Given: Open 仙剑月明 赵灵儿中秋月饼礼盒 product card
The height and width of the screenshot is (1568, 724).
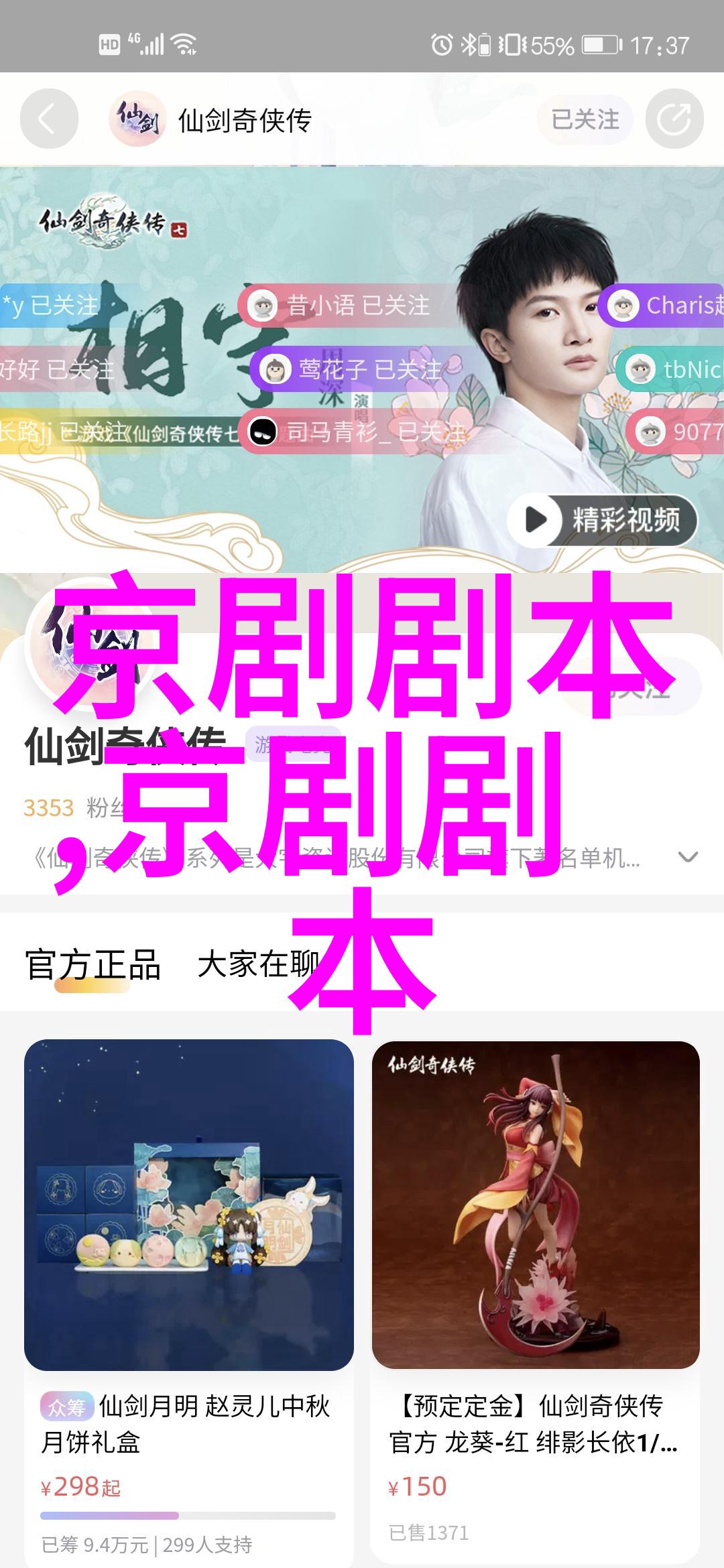Looking at the screenshot, I should [x=189, y=1273].
